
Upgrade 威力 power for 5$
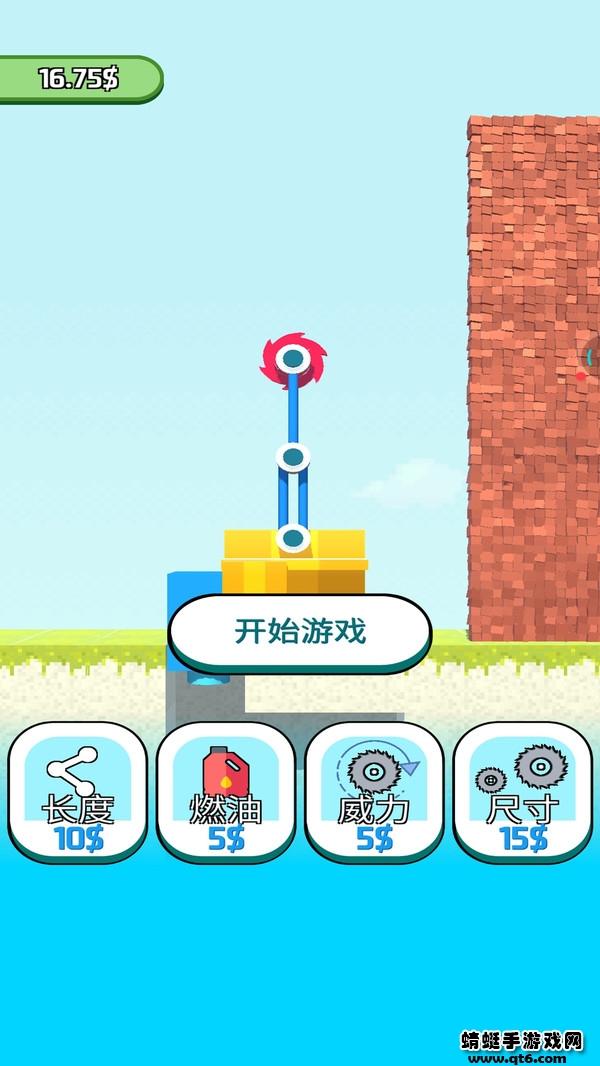374,792
